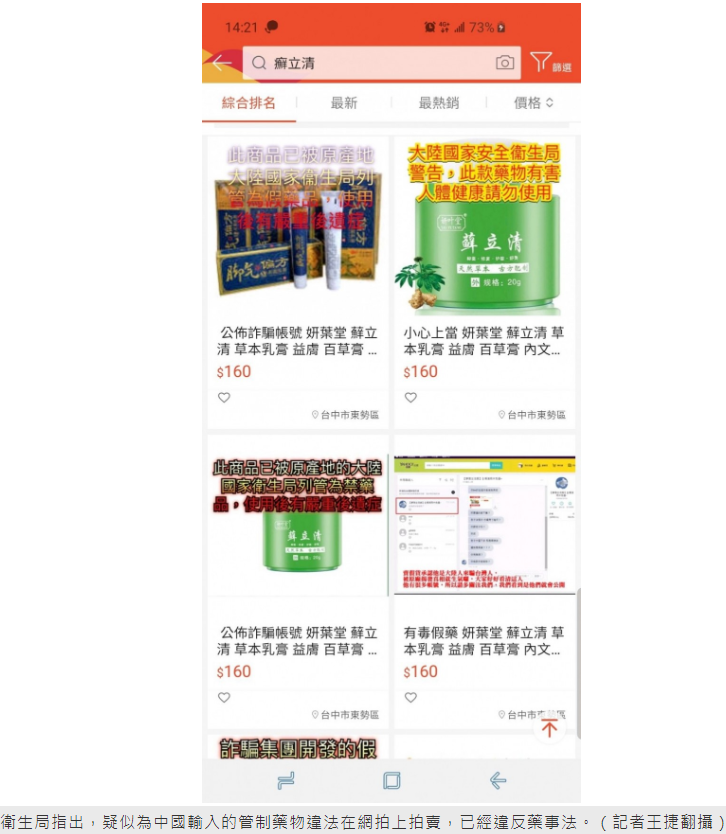This screenshot has height=834, width=726.
Task: Tap the search field containing 癬立清
Action: pos(370,63)
